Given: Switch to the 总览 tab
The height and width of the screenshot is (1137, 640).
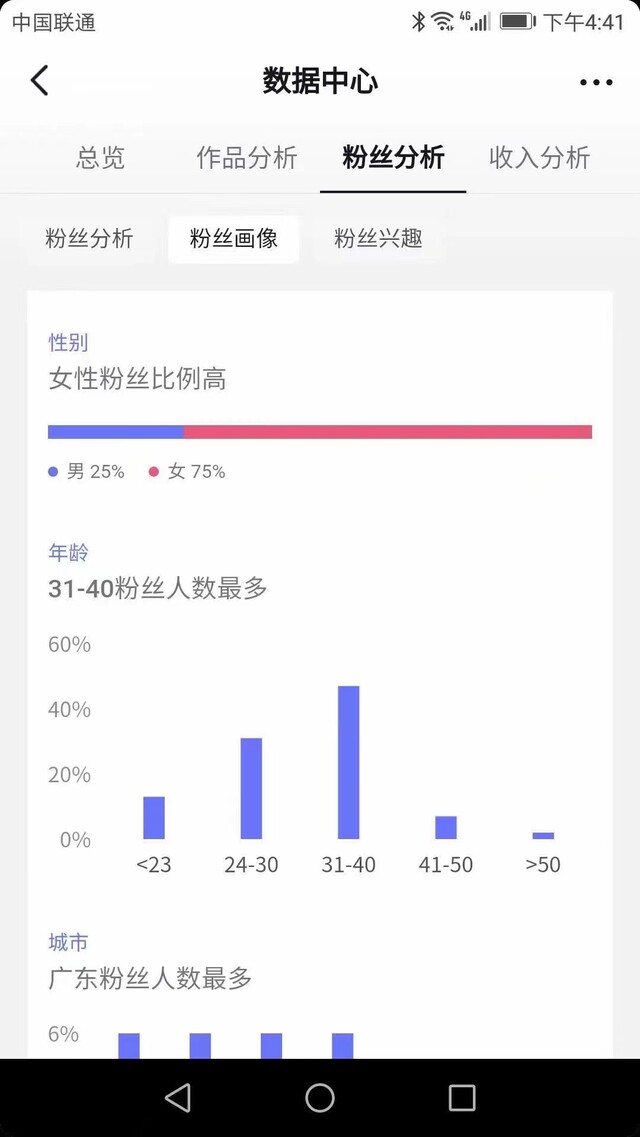Looking at the screenshot, I should click(x=101, y=157).
